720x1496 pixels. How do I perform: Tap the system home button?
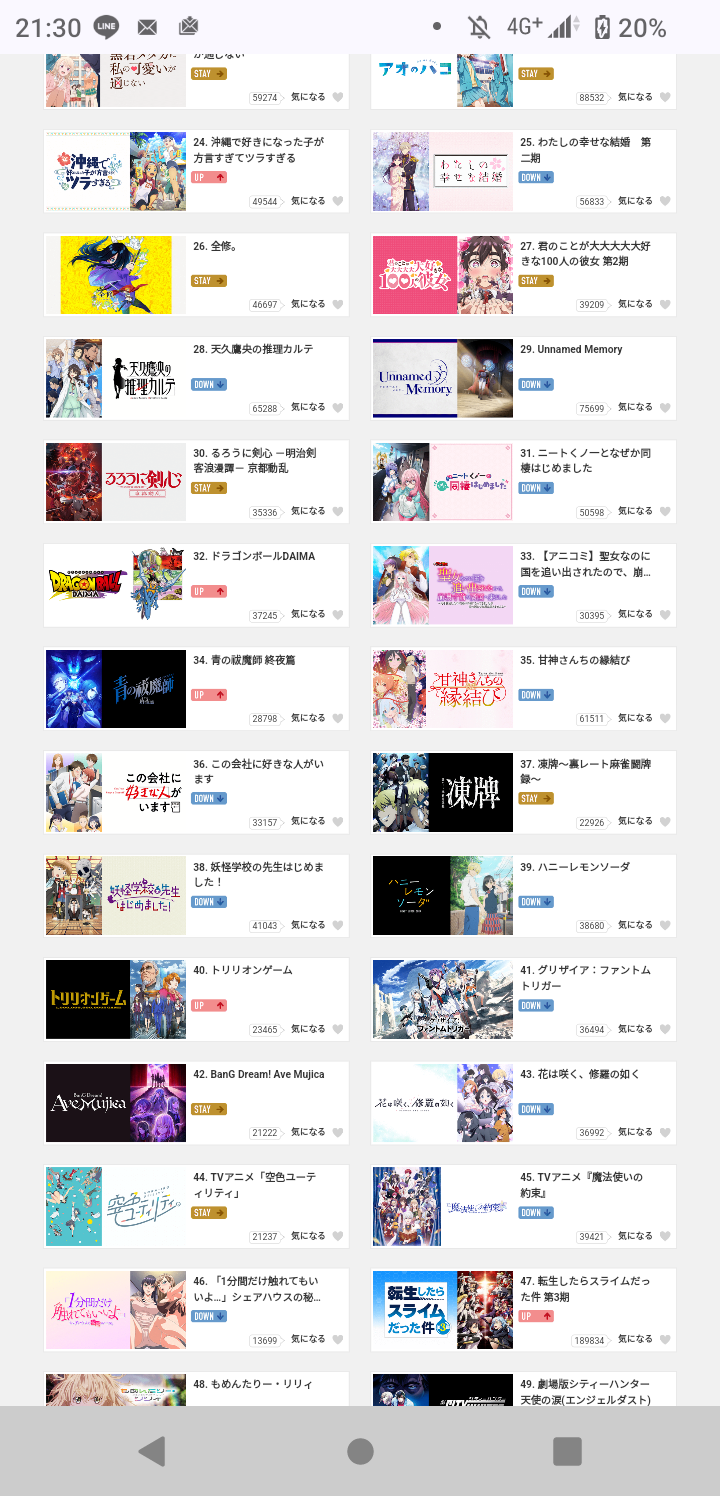pos(360,1451)
